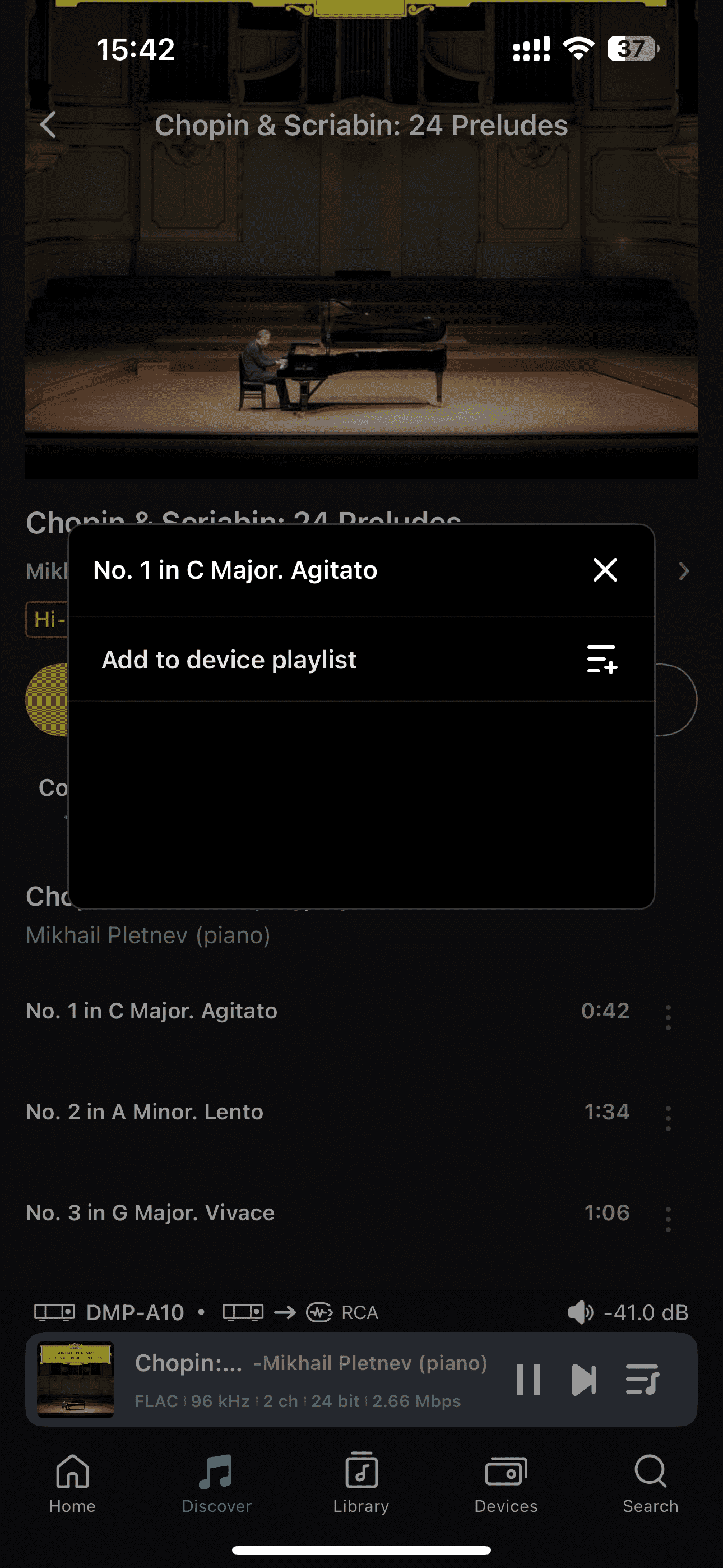Pause the current playback
This screenshot has width=723, height=1568.
[527, 1380]
